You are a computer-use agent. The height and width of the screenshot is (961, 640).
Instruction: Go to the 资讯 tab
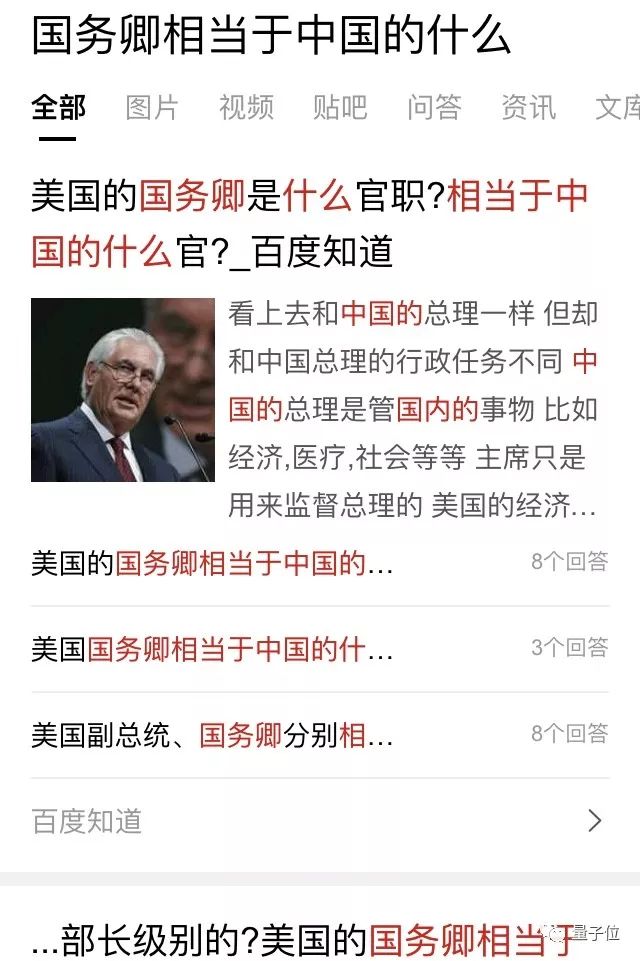pos(528,107)
